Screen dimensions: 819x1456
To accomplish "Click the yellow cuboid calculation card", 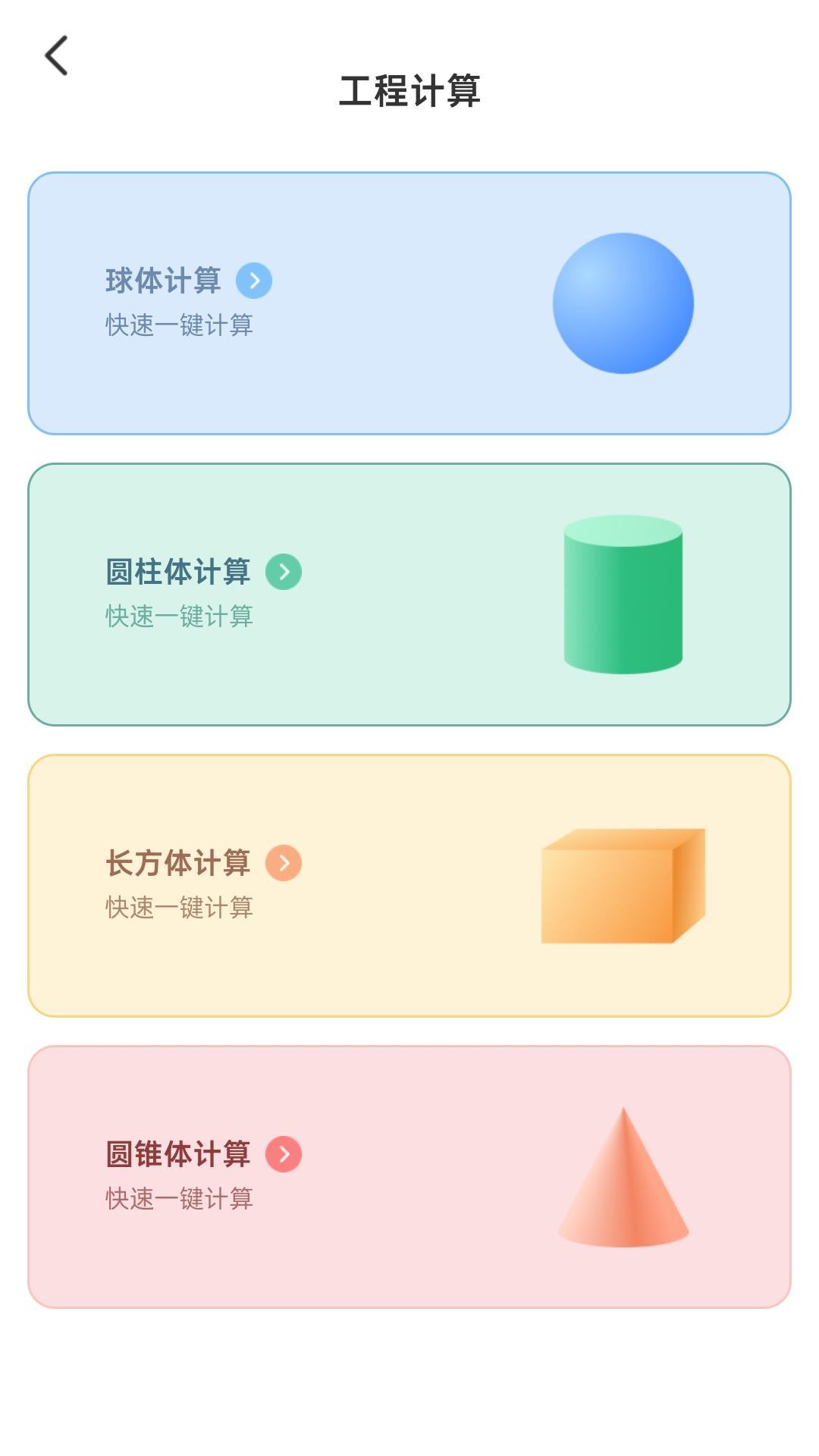I will pos(409,883).
